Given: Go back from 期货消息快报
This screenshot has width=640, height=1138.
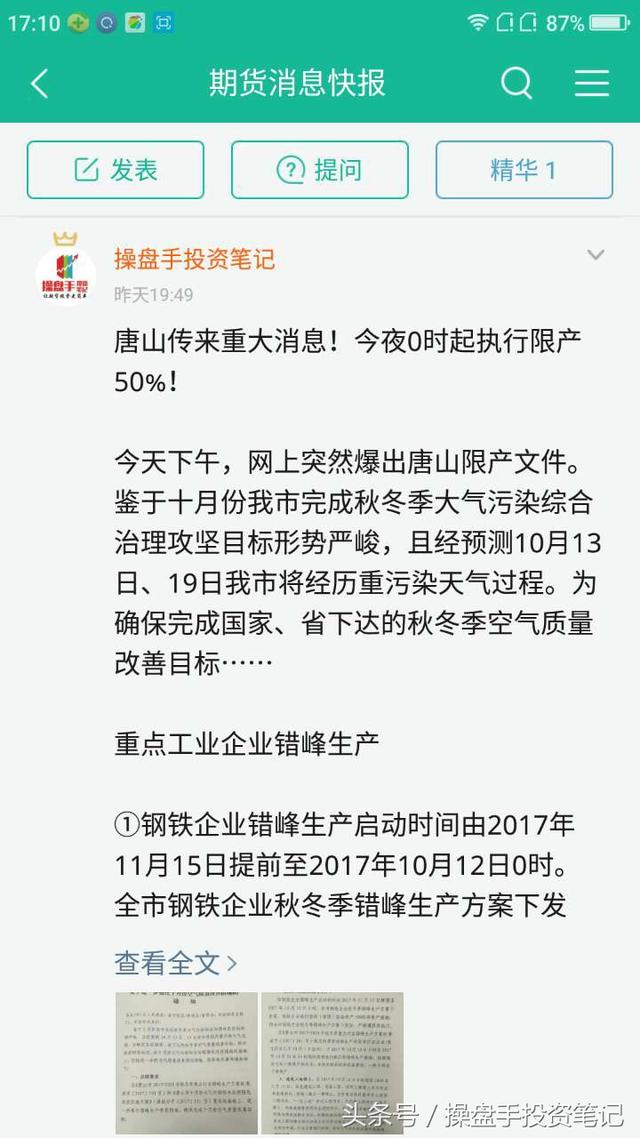Looking at the screenshot, I should [x=40, y=83].
